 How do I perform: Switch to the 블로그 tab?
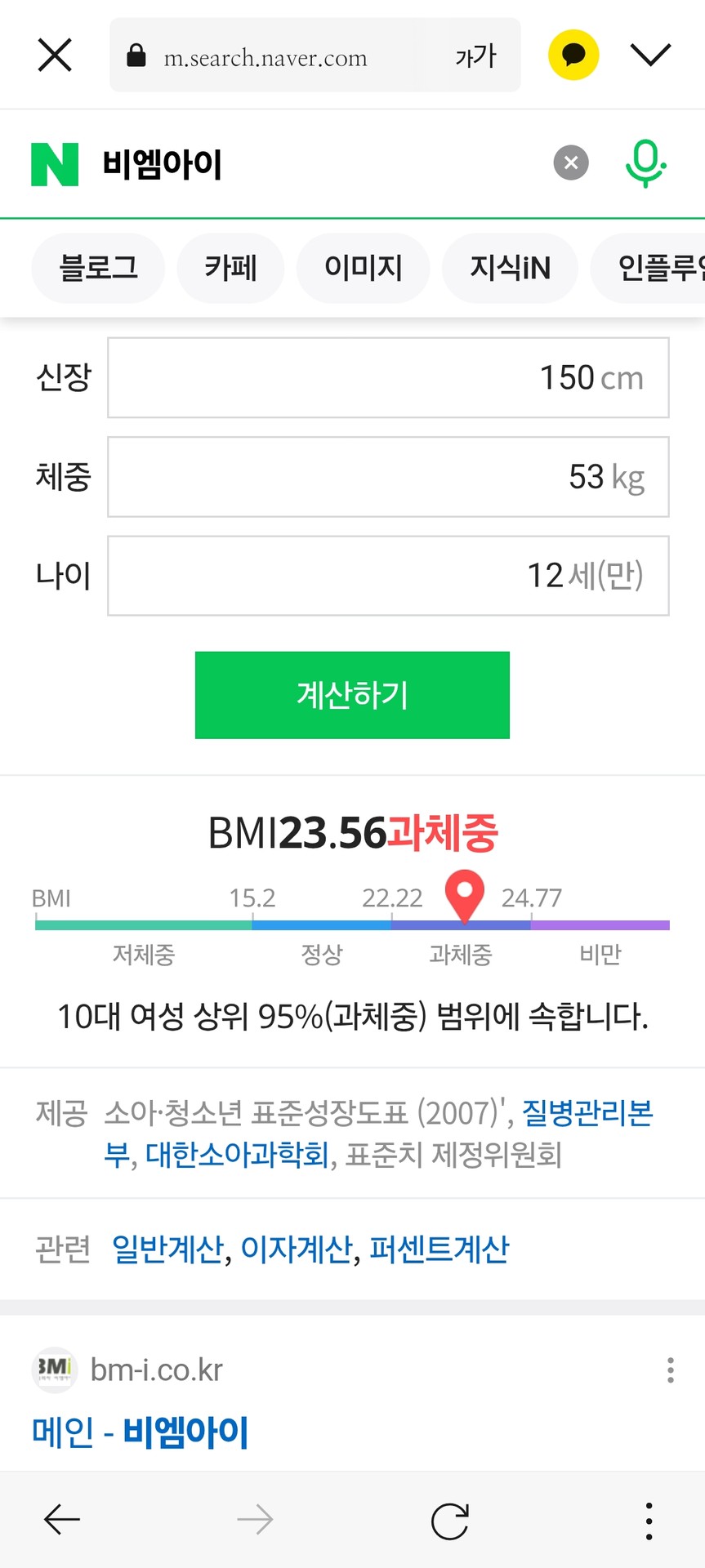(98, 268)
